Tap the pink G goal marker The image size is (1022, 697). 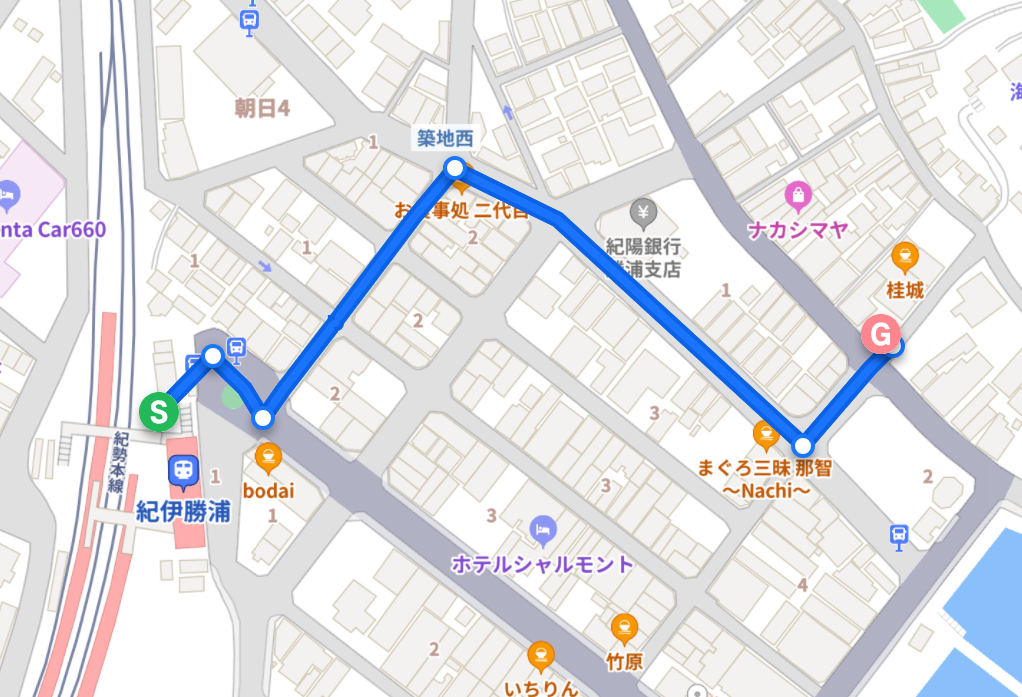click(x=882, y=335)
